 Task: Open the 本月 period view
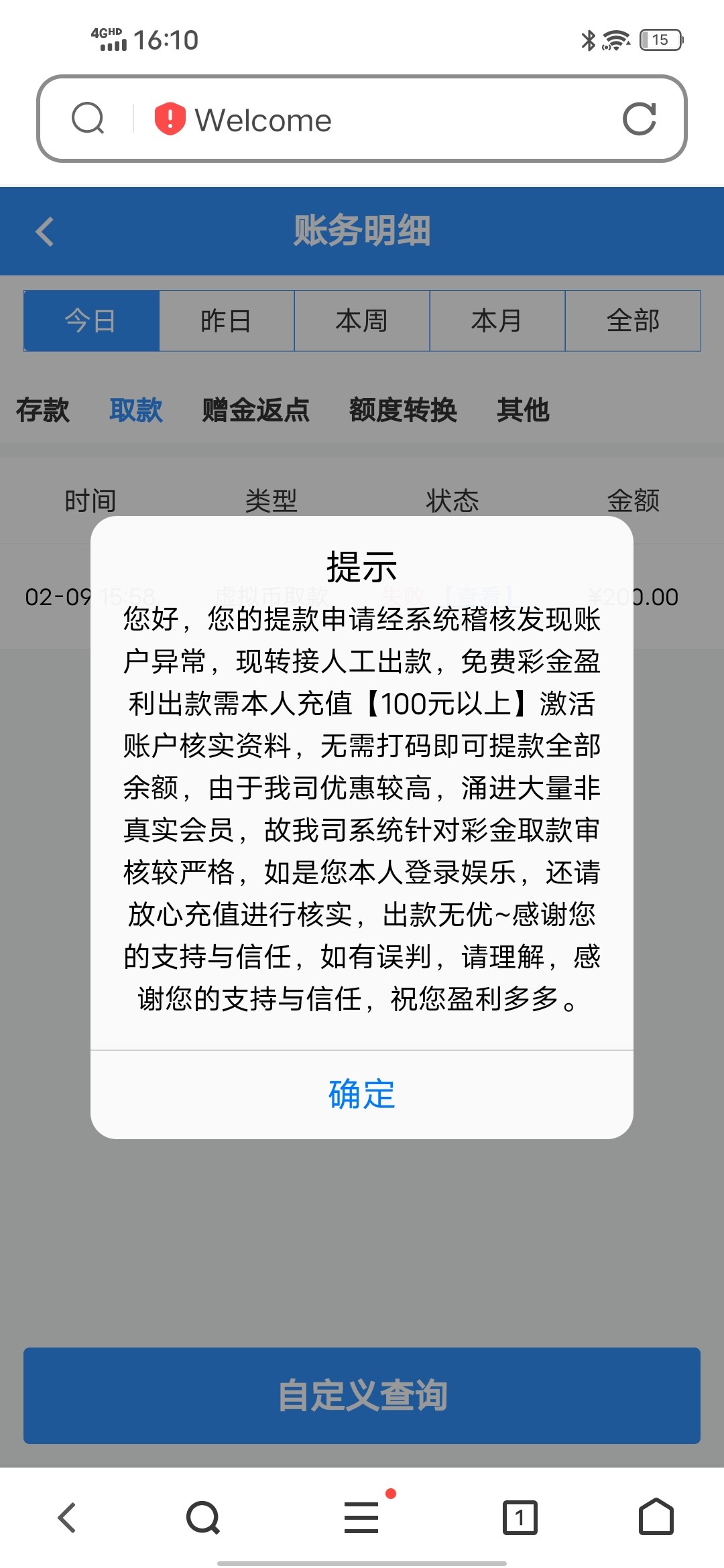tap(496, 320)
